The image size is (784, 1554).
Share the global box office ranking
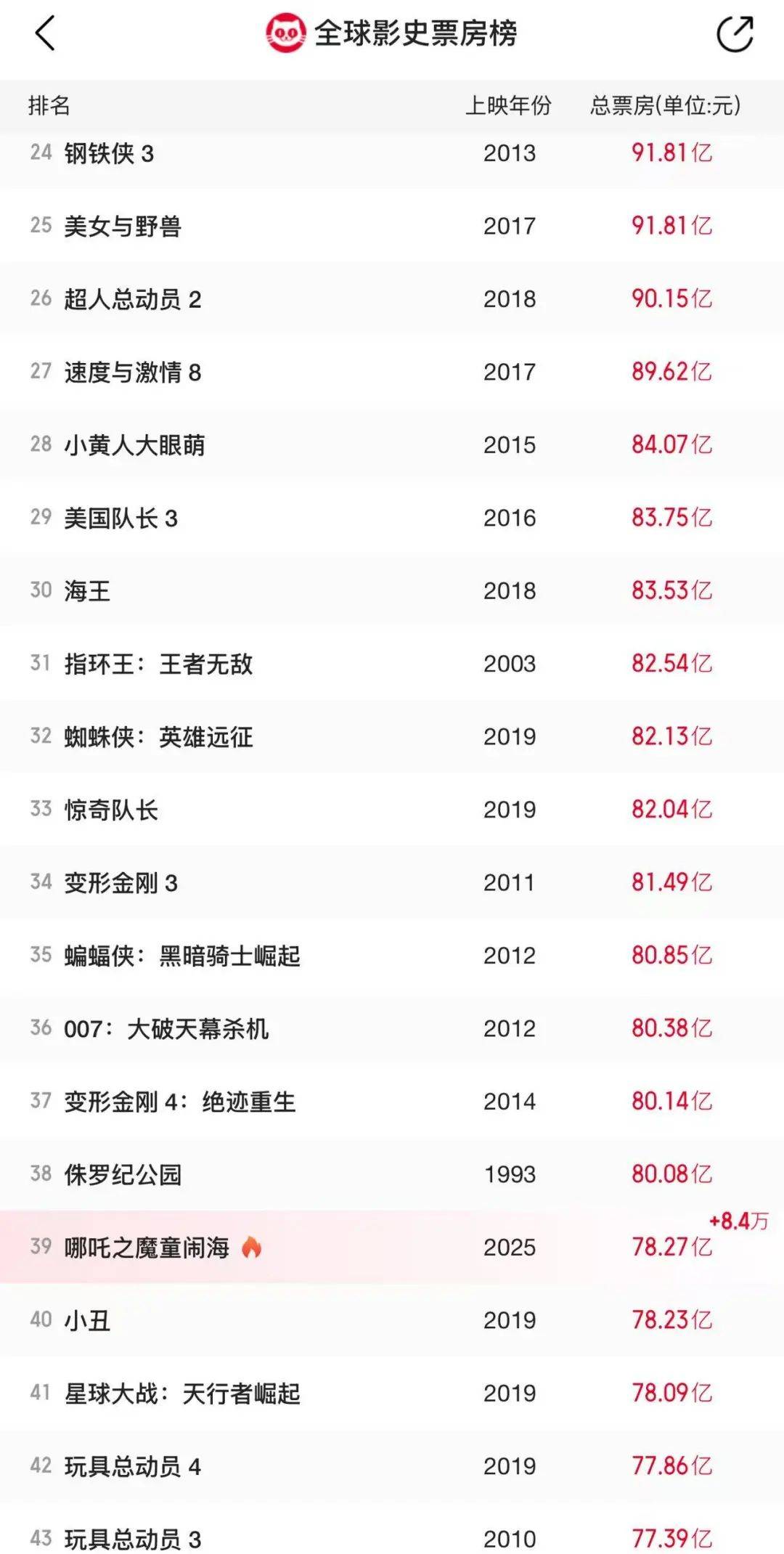[735, 34]
